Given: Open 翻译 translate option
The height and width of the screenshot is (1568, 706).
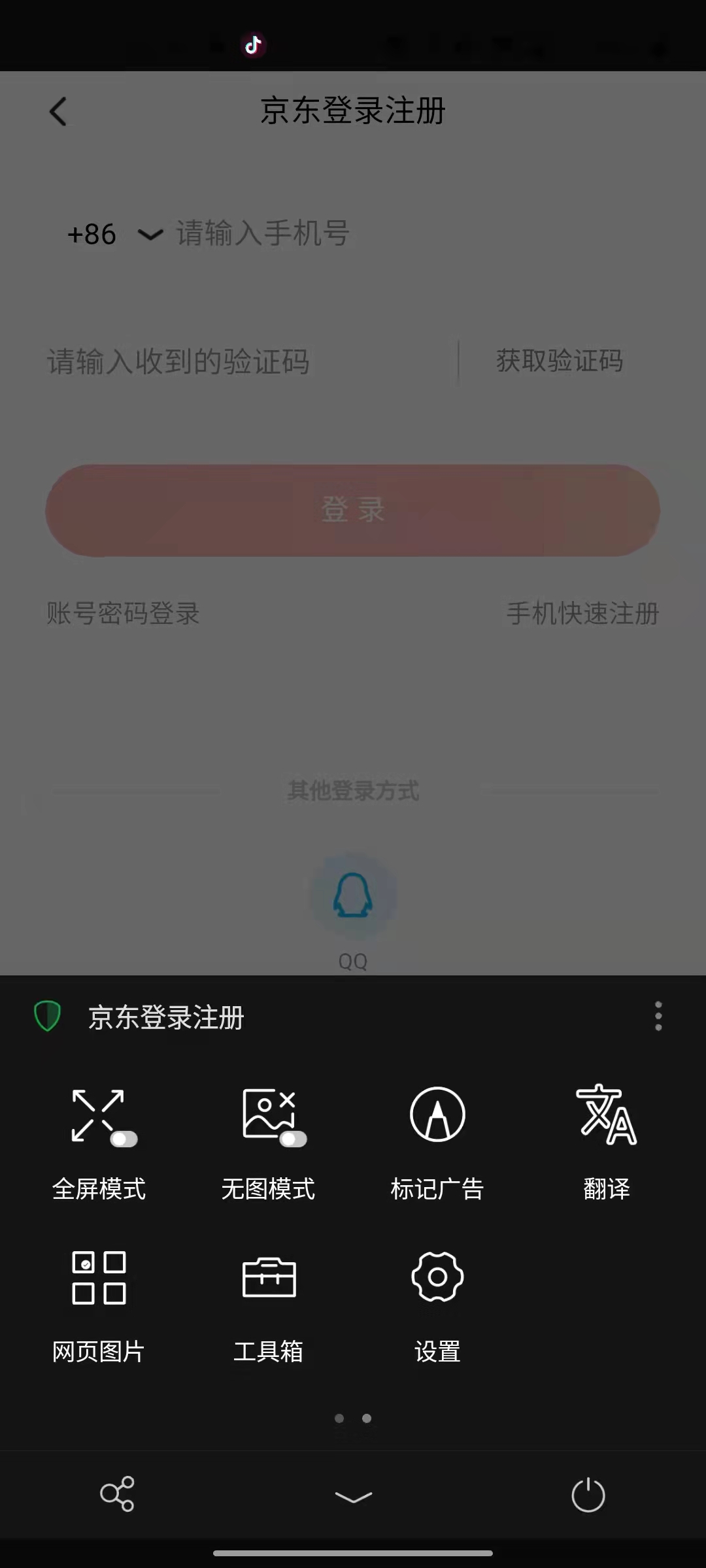Looking at the screenshot, I should 607,1143.
